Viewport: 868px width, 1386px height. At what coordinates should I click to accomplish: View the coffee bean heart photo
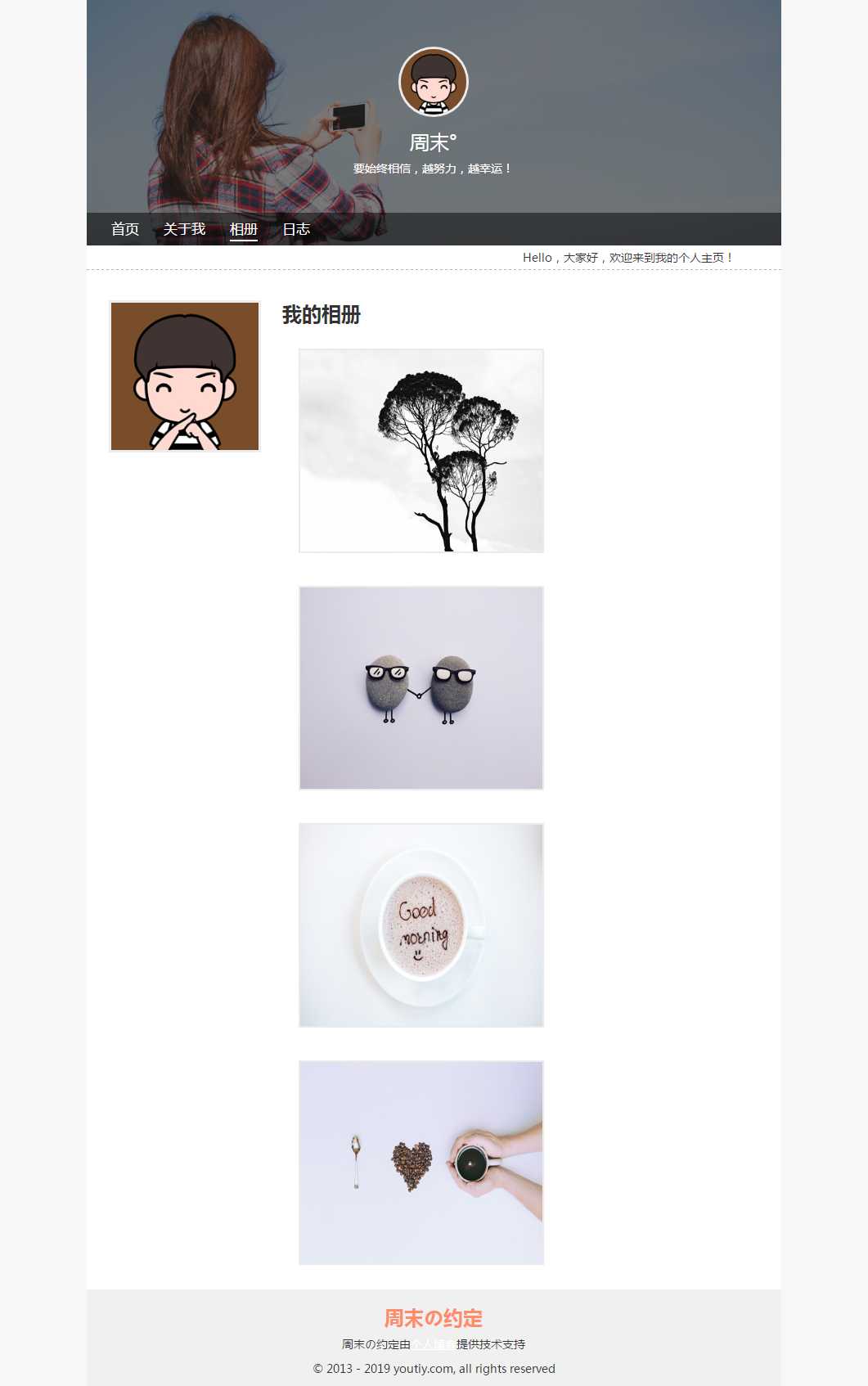click(421, 1163)
